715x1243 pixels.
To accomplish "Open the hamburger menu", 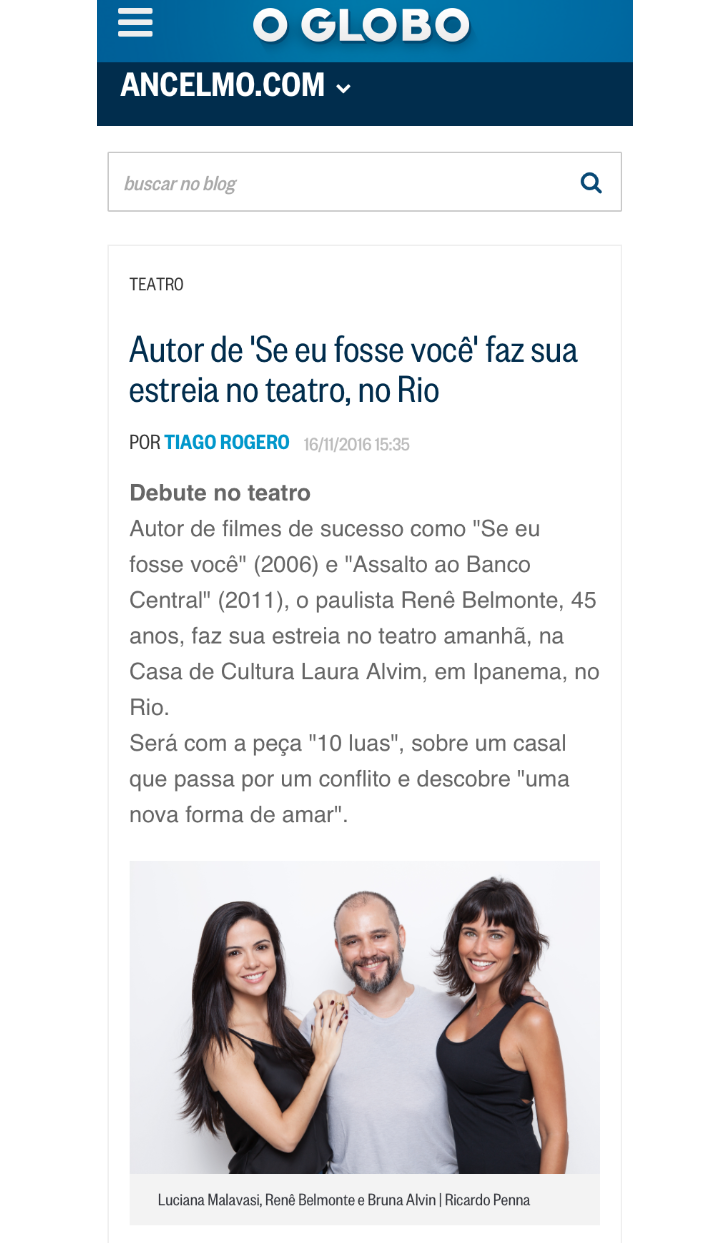I will click(x=135, y=22).
